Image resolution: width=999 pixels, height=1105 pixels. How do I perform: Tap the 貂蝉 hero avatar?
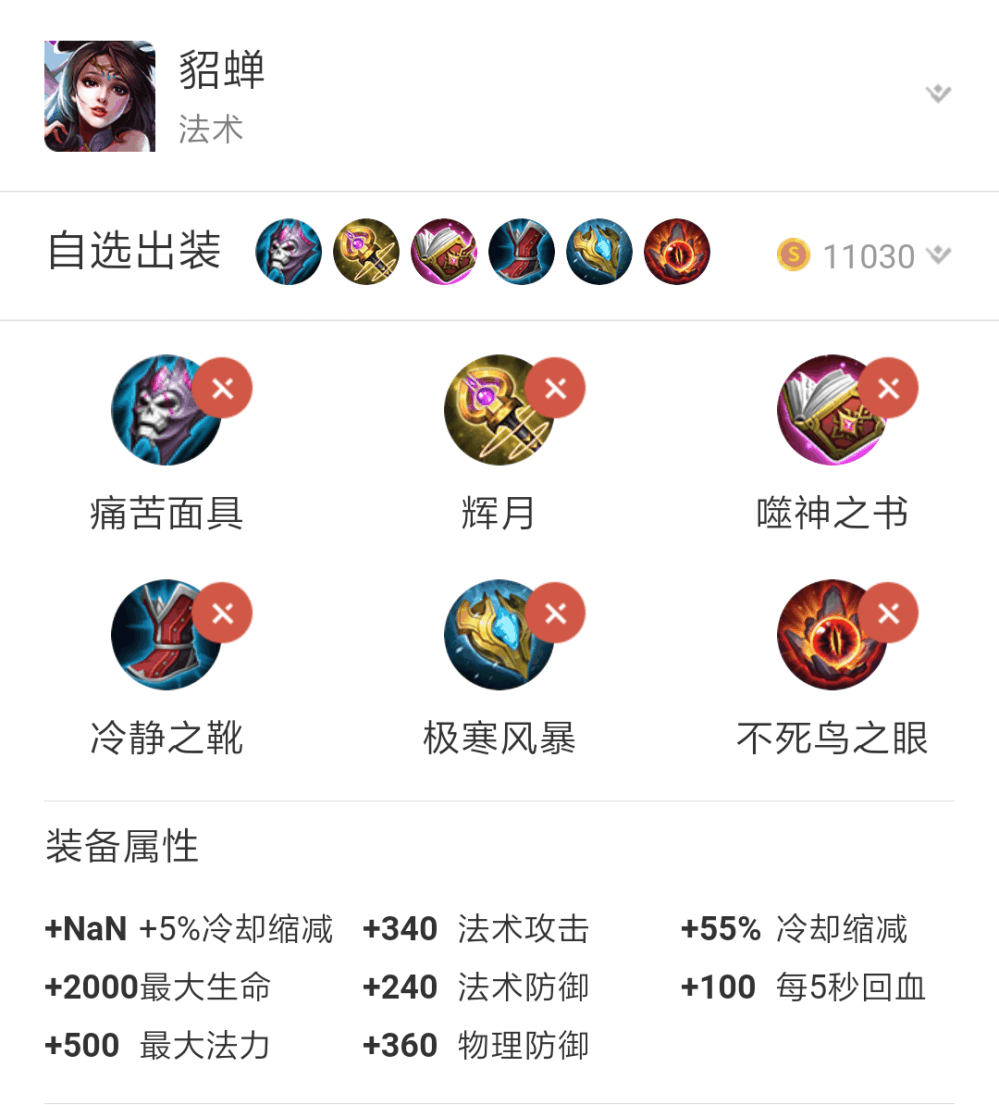point(100,96)
